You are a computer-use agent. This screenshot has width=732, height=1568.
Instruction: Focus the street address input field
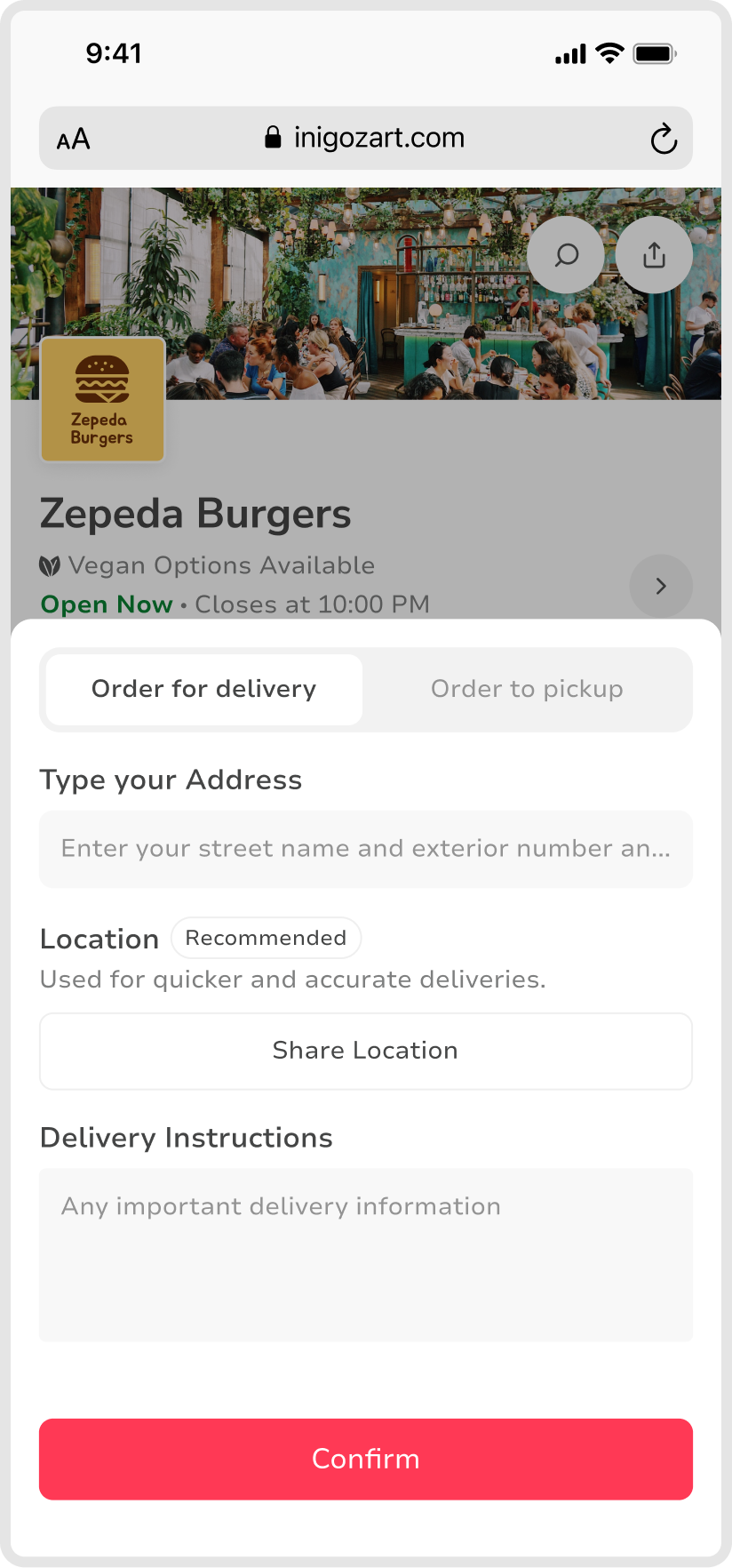365,849
